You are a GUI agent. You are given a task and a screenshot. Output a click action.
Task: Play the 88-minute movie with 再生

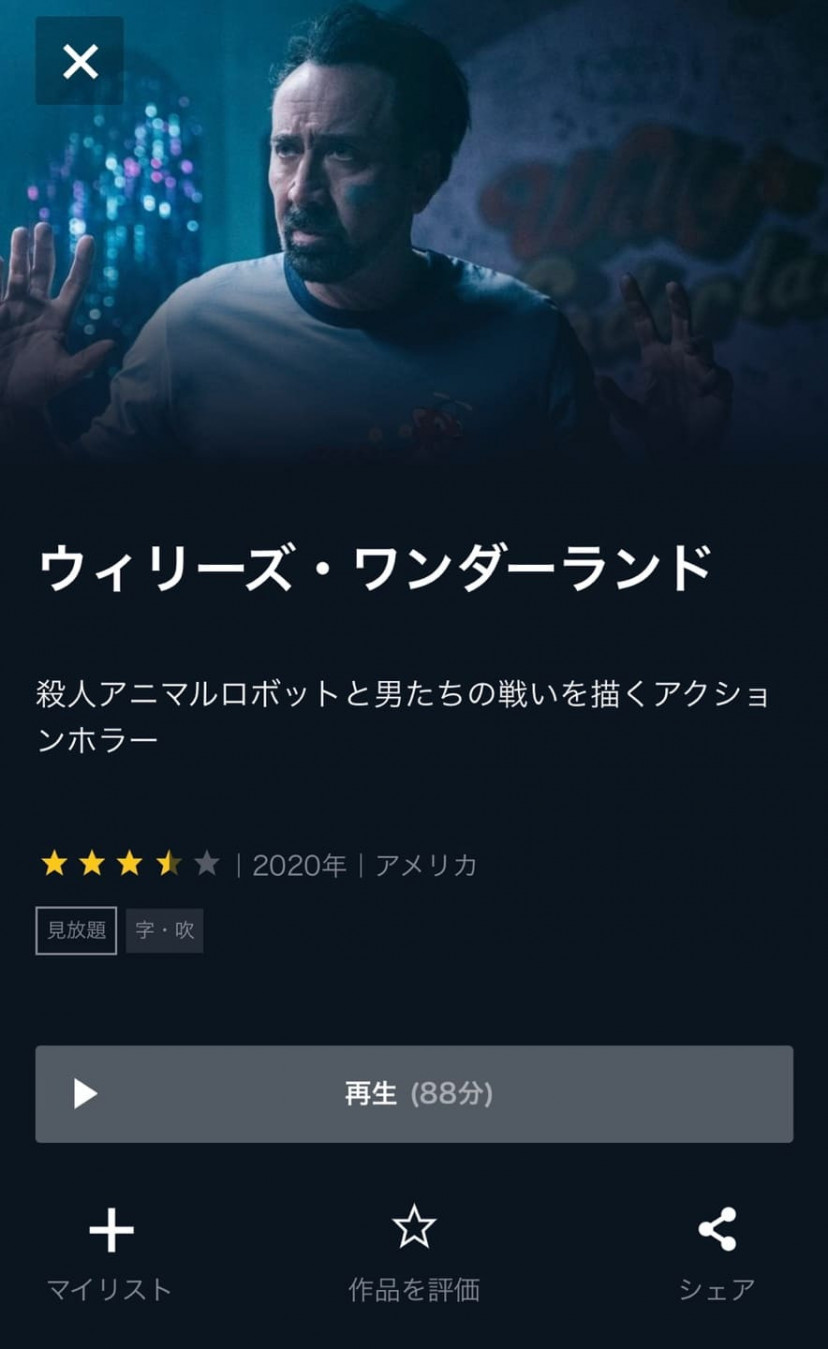pyautogui.click(x=414, y=1094)
